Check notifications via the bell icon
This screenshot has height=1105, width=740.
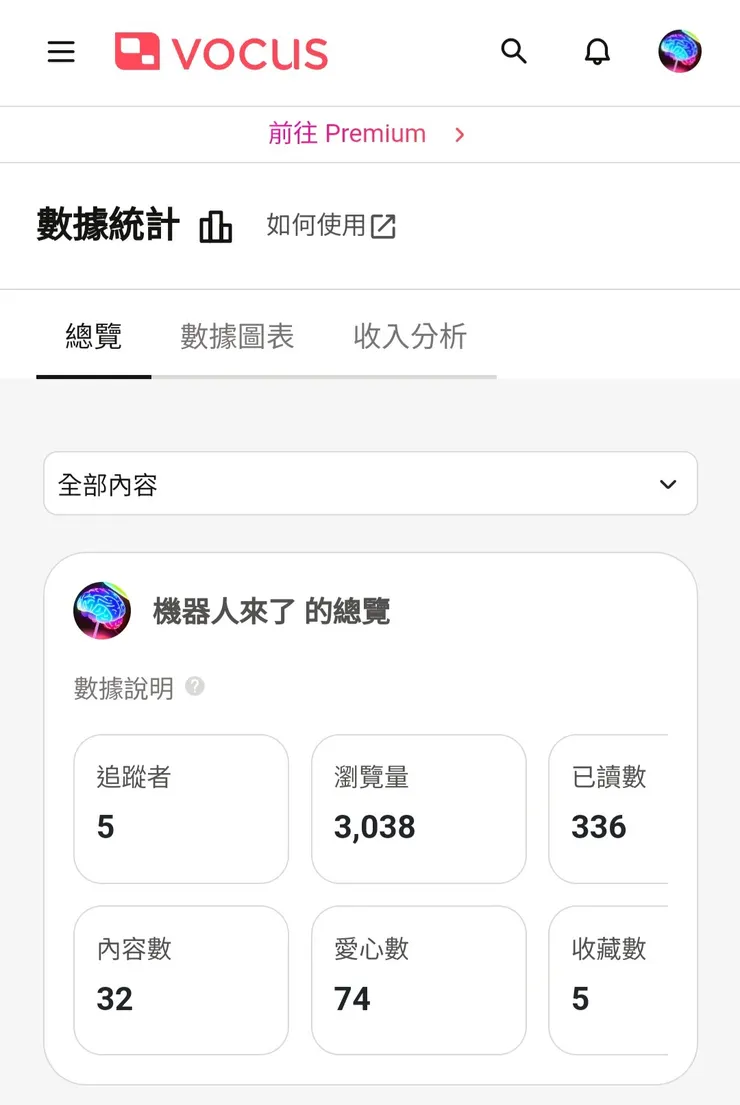[x=597, y=51]
